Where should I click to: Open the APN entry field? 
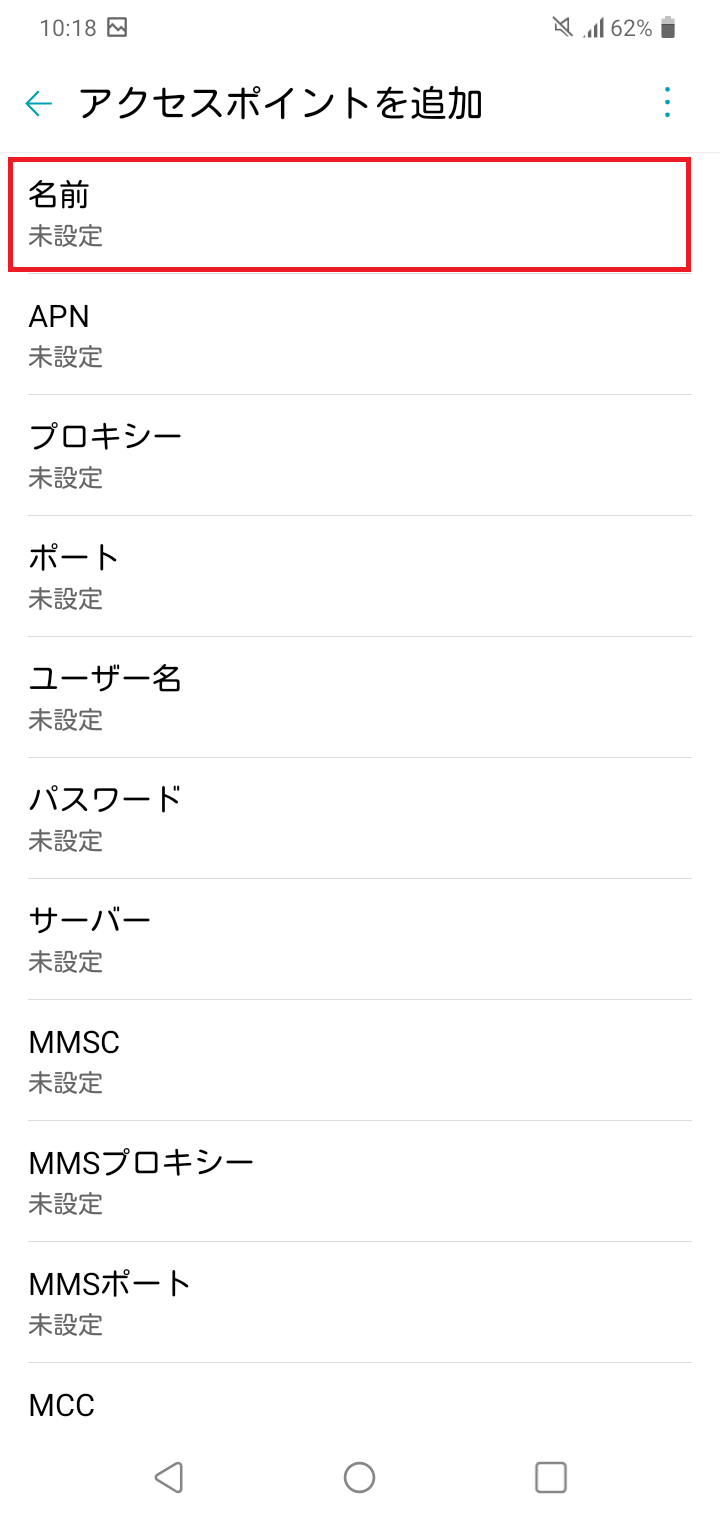(x=360, y=335)
